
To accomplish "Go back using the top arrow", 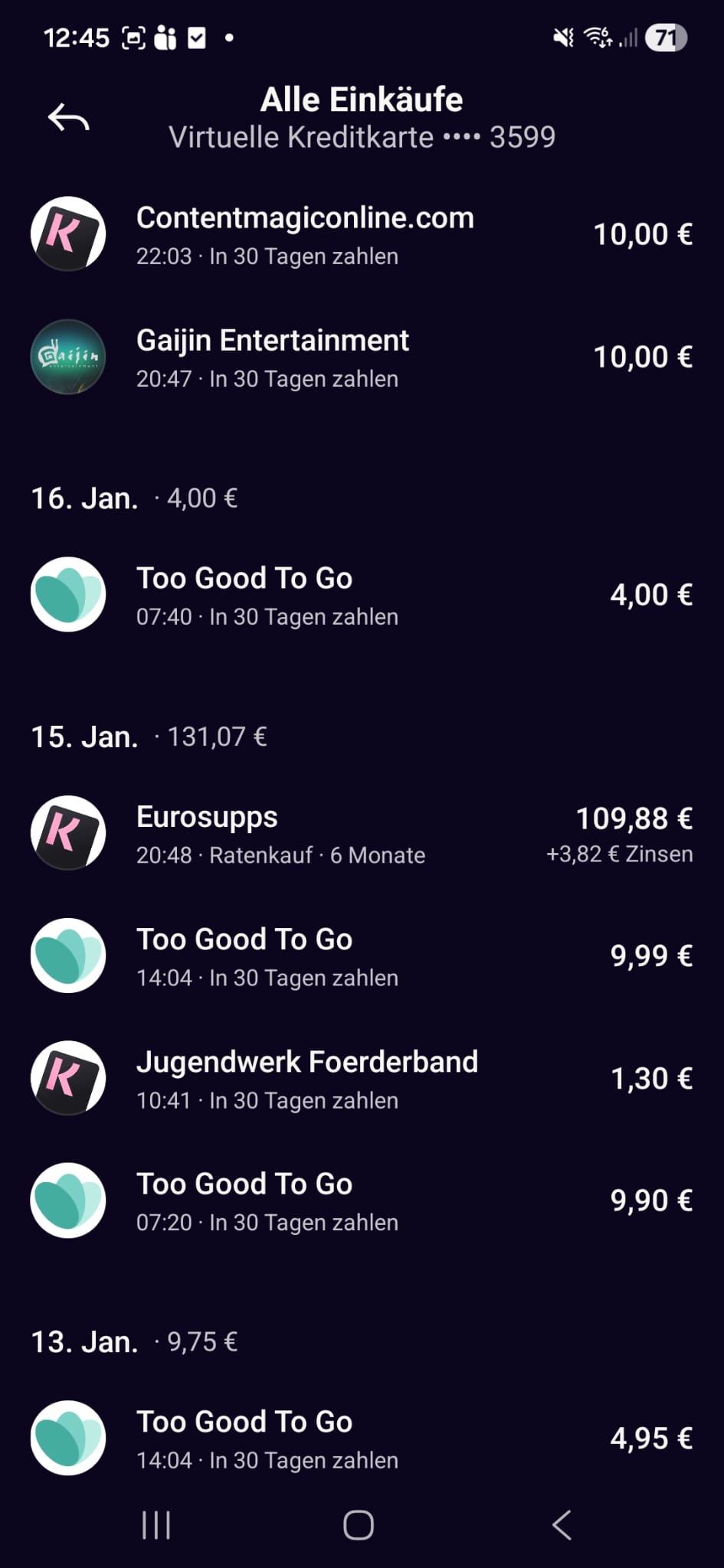I will 69,118.
